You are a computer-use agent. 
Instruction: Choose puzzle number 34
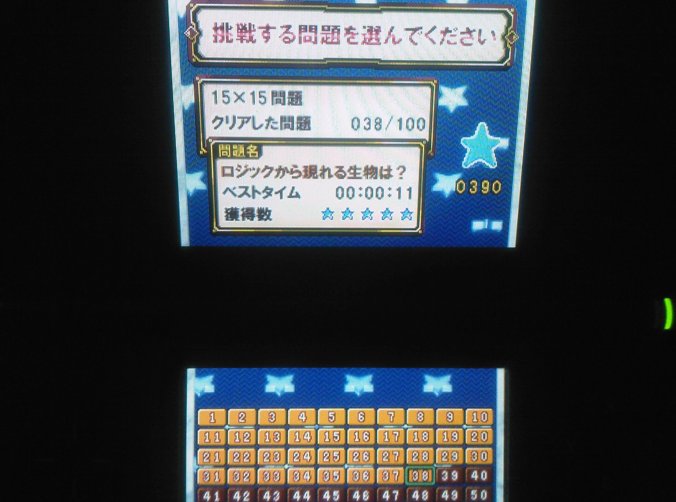[302, 476]
